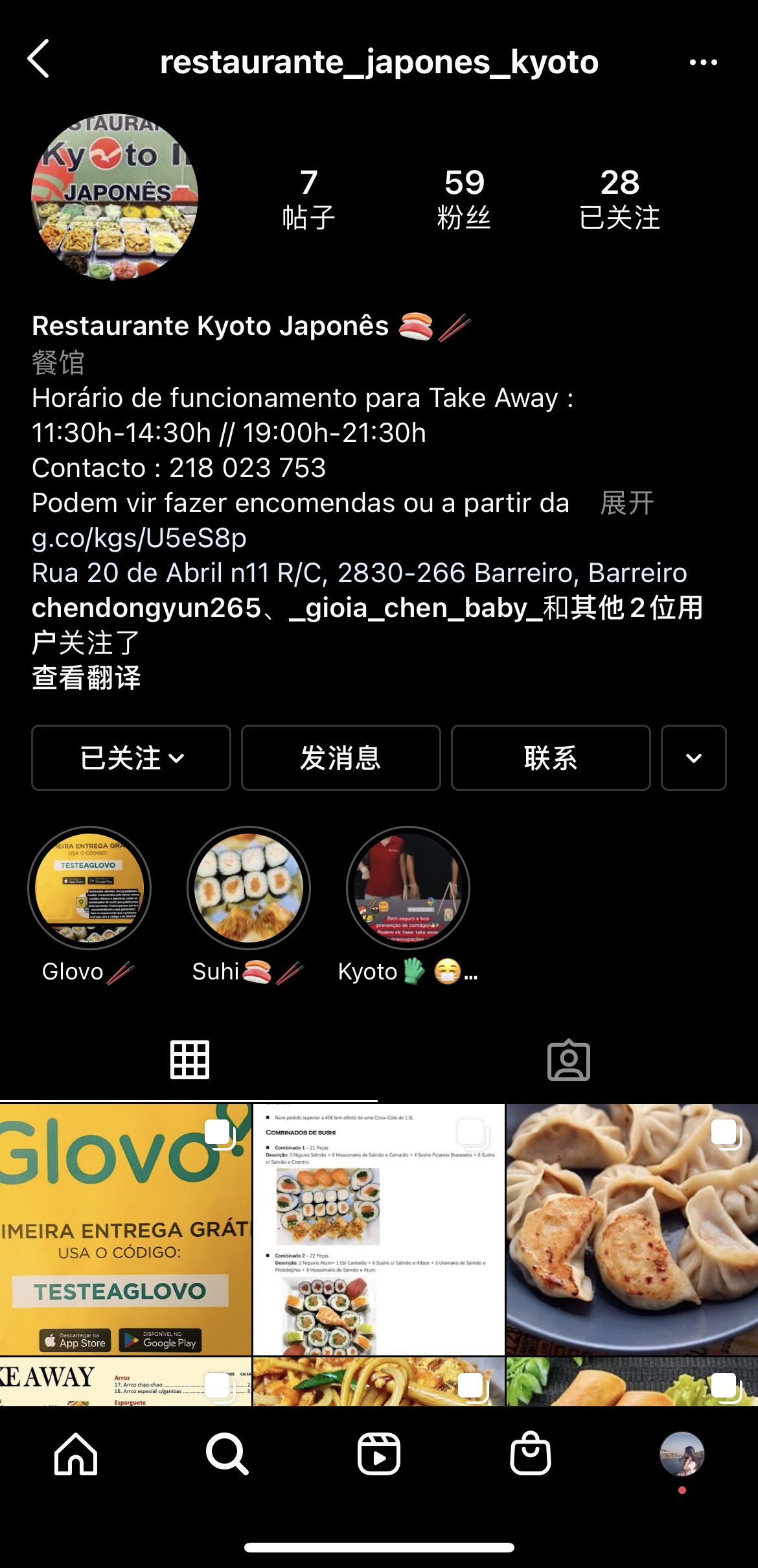Open the 已关注 following options dropdown
The image size is (758, 1568).
[132, 758]
